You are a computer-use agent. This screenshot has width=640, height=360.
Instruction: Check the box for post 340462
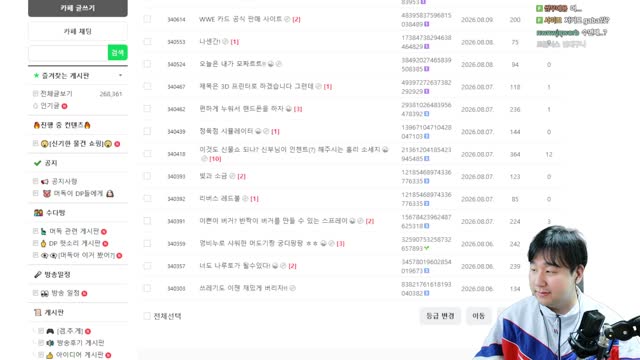(147, 109)
